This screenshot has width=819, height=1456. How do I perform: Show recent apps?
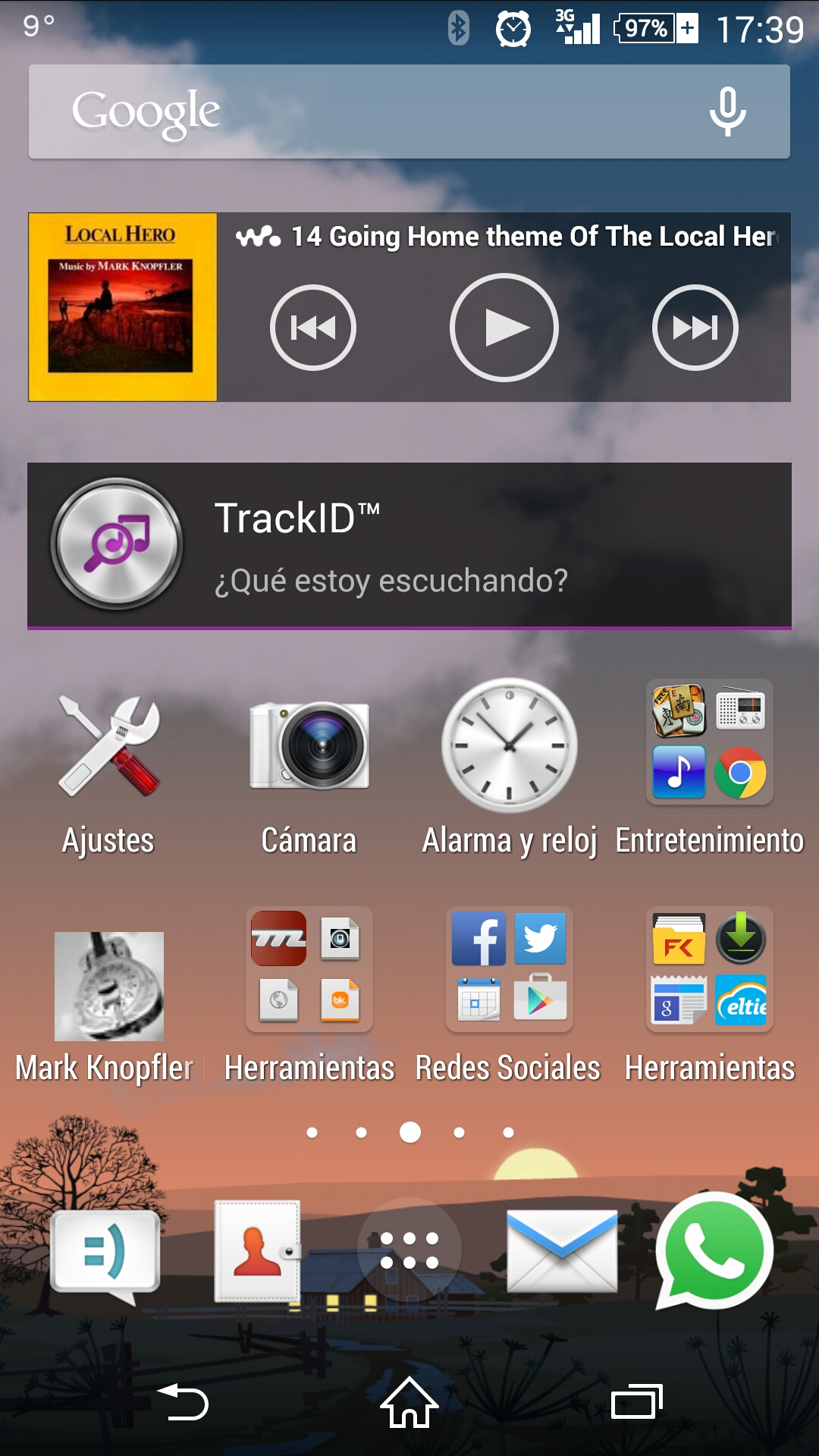[x=636, y=1403]
